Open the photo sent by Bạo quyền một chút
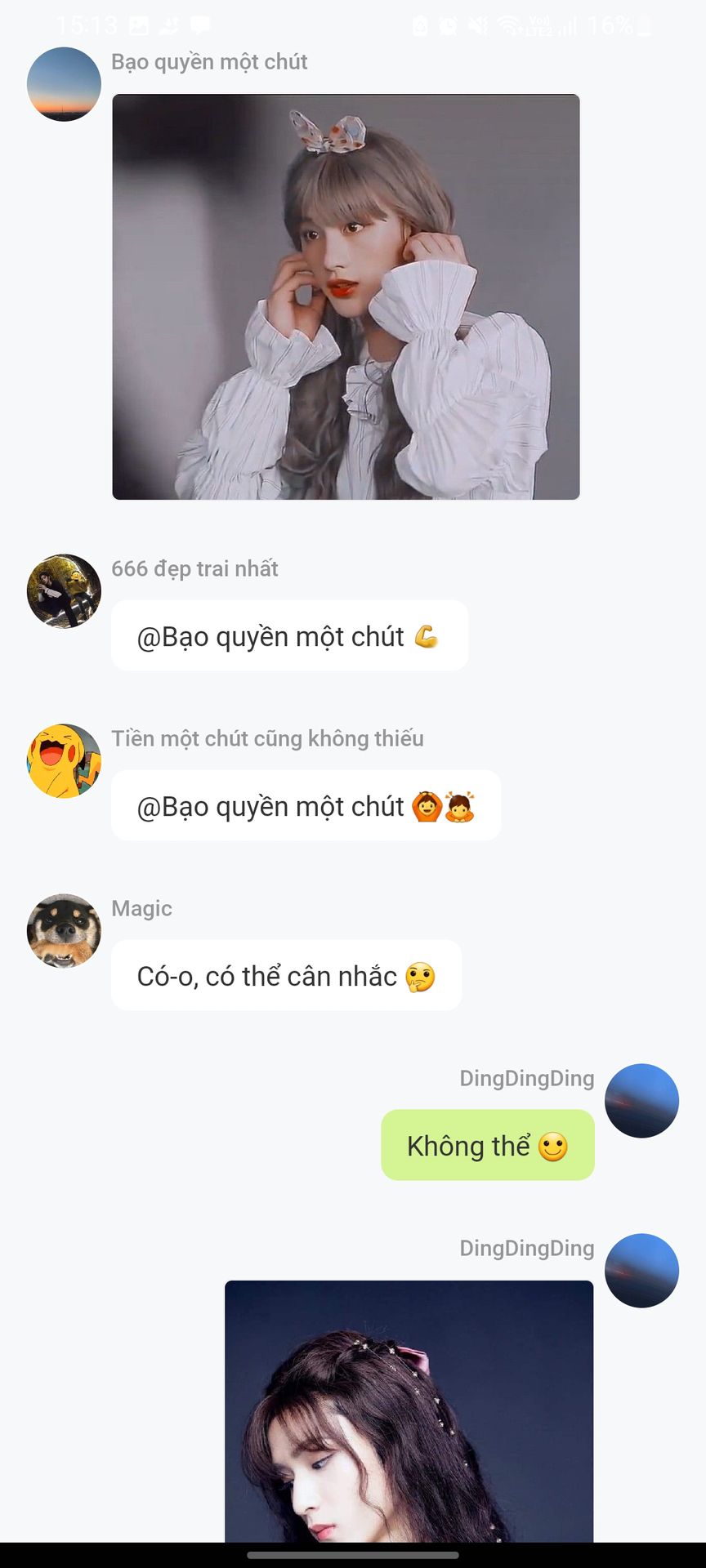Image resolution: width=706 pixels, height=1568 pixels. 346,296
